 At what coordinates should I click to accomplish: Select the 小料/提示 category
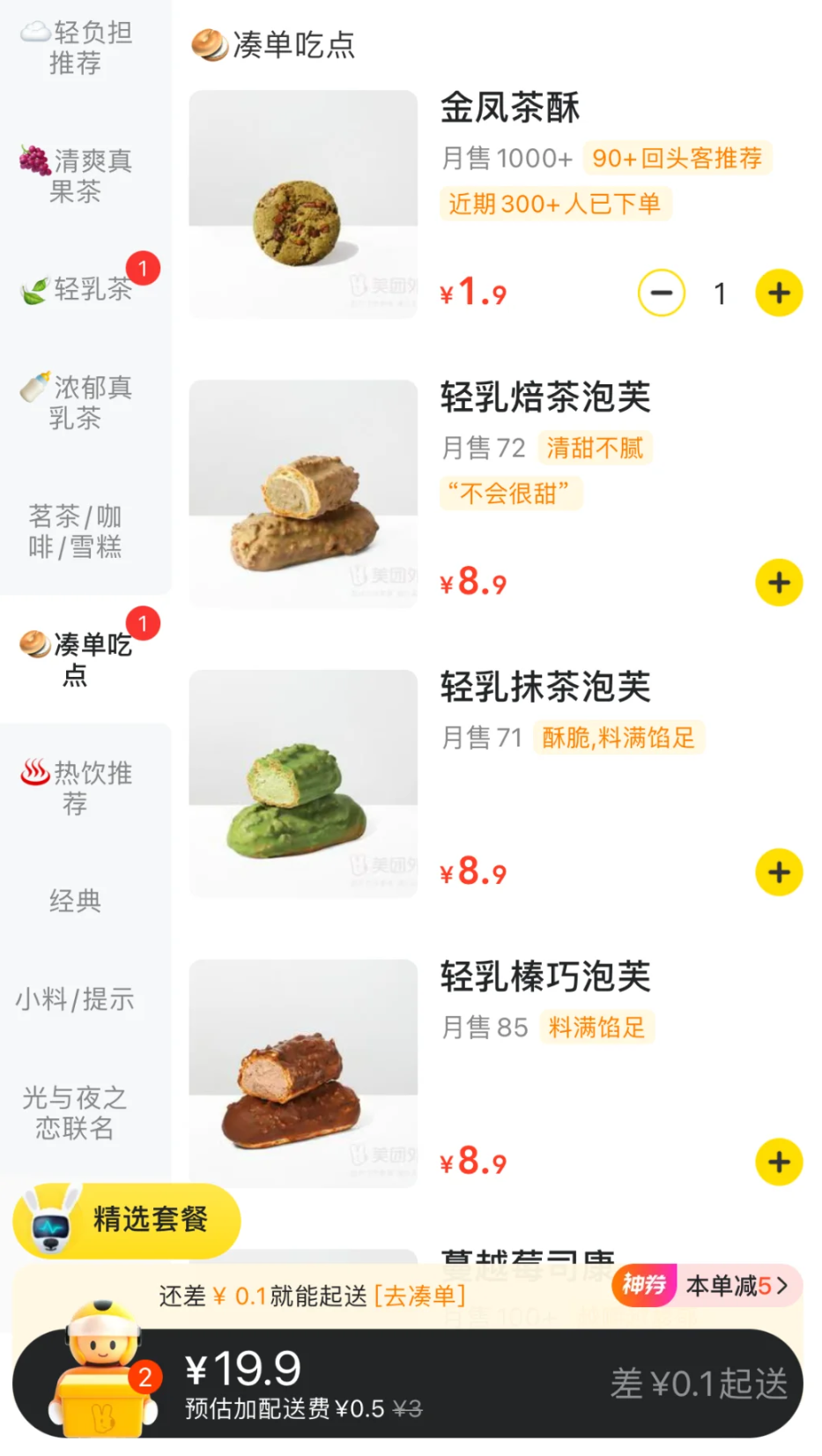(x=76, y=999)
